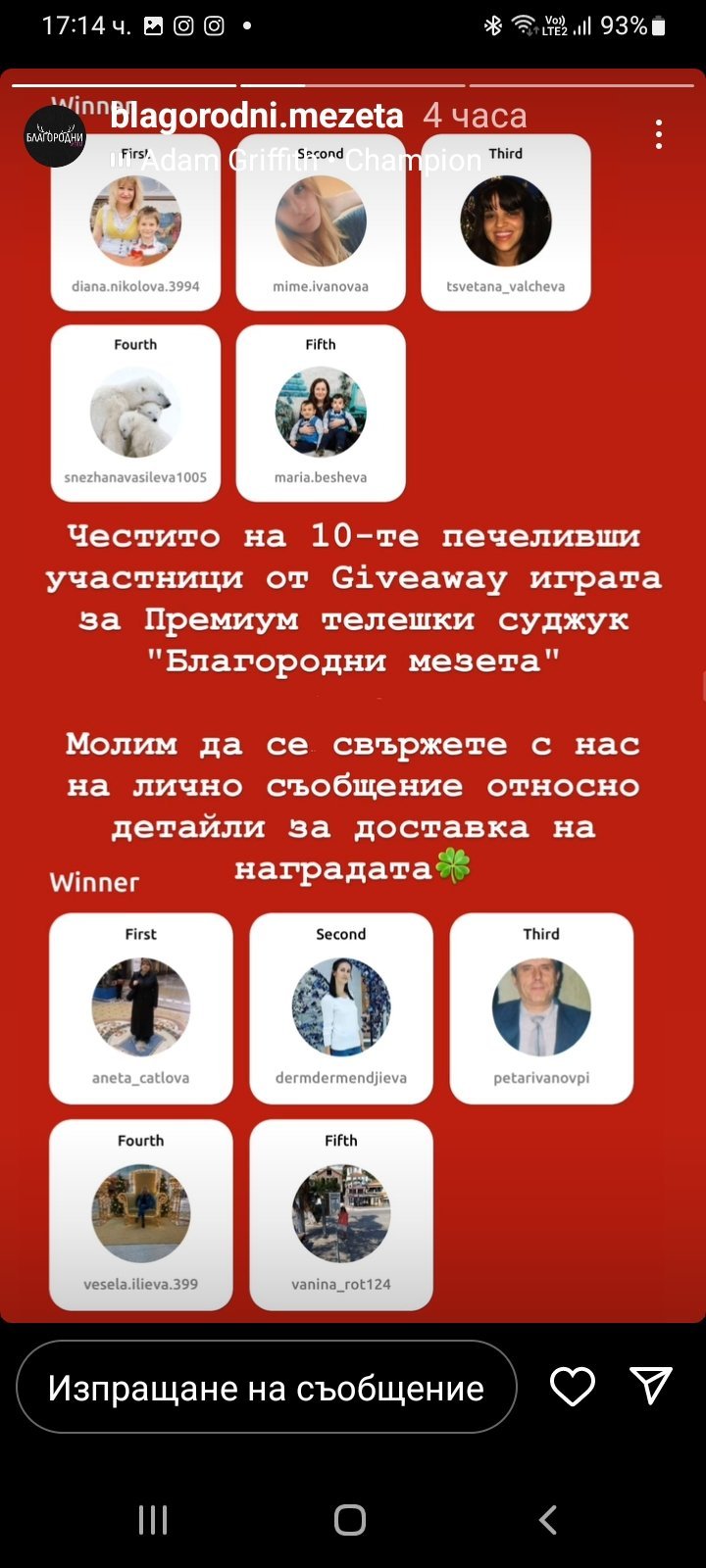Tap the blagorodni.mezeta username
The image size is (706, 1568).
(x=257, y=116)
